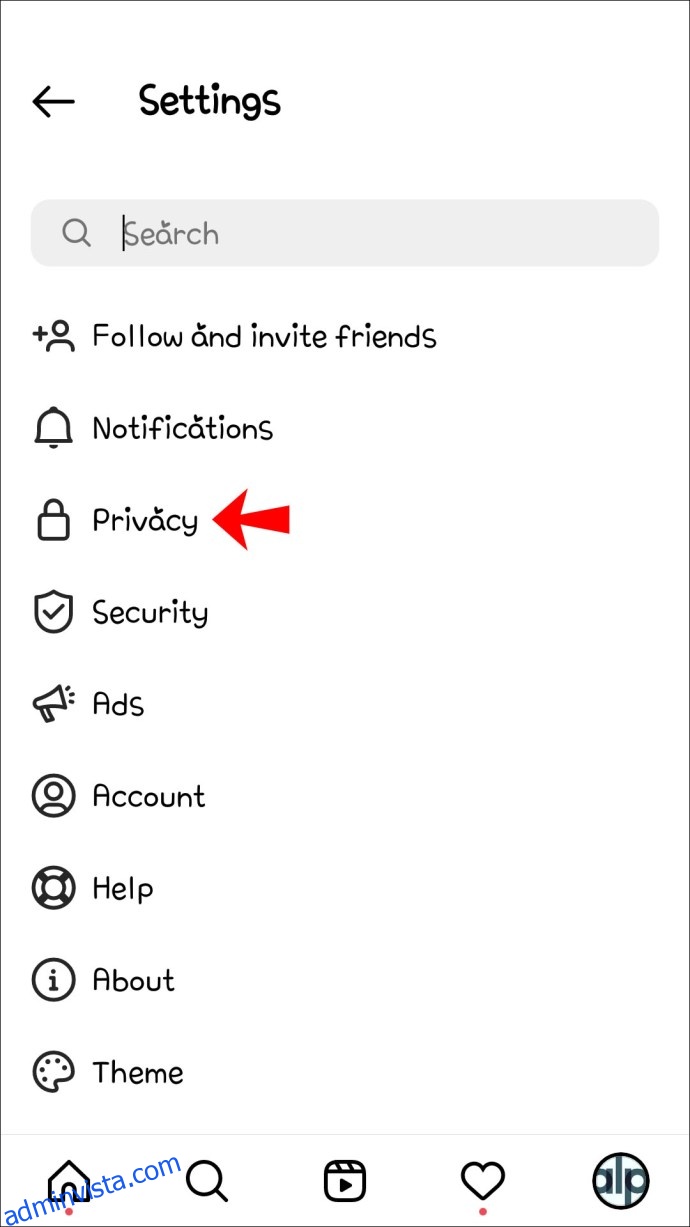Open Security settings
690x1227 pixels.
pyautogui.click(x=345, y=612)
